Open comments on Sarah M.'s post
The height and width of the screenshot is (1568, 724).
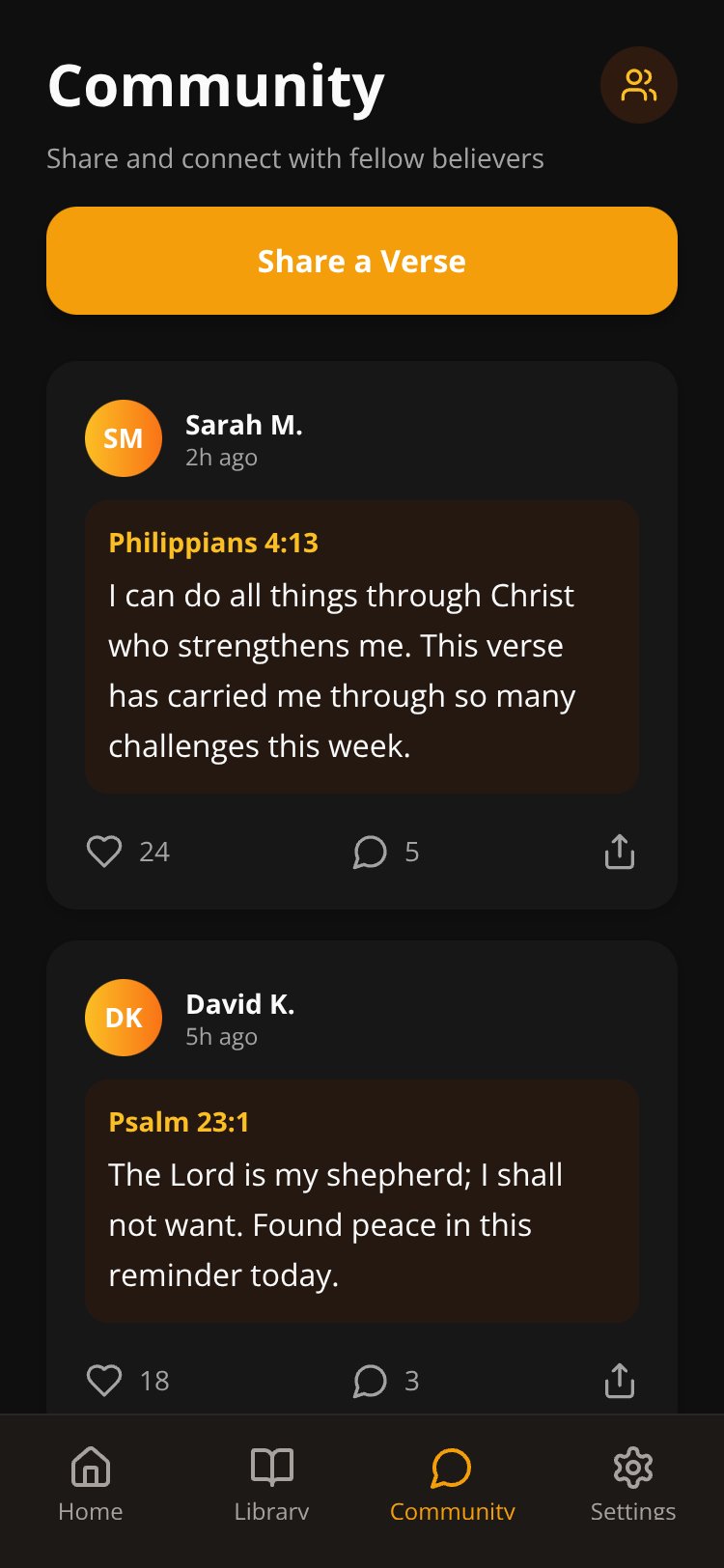(x=386, y=852)
